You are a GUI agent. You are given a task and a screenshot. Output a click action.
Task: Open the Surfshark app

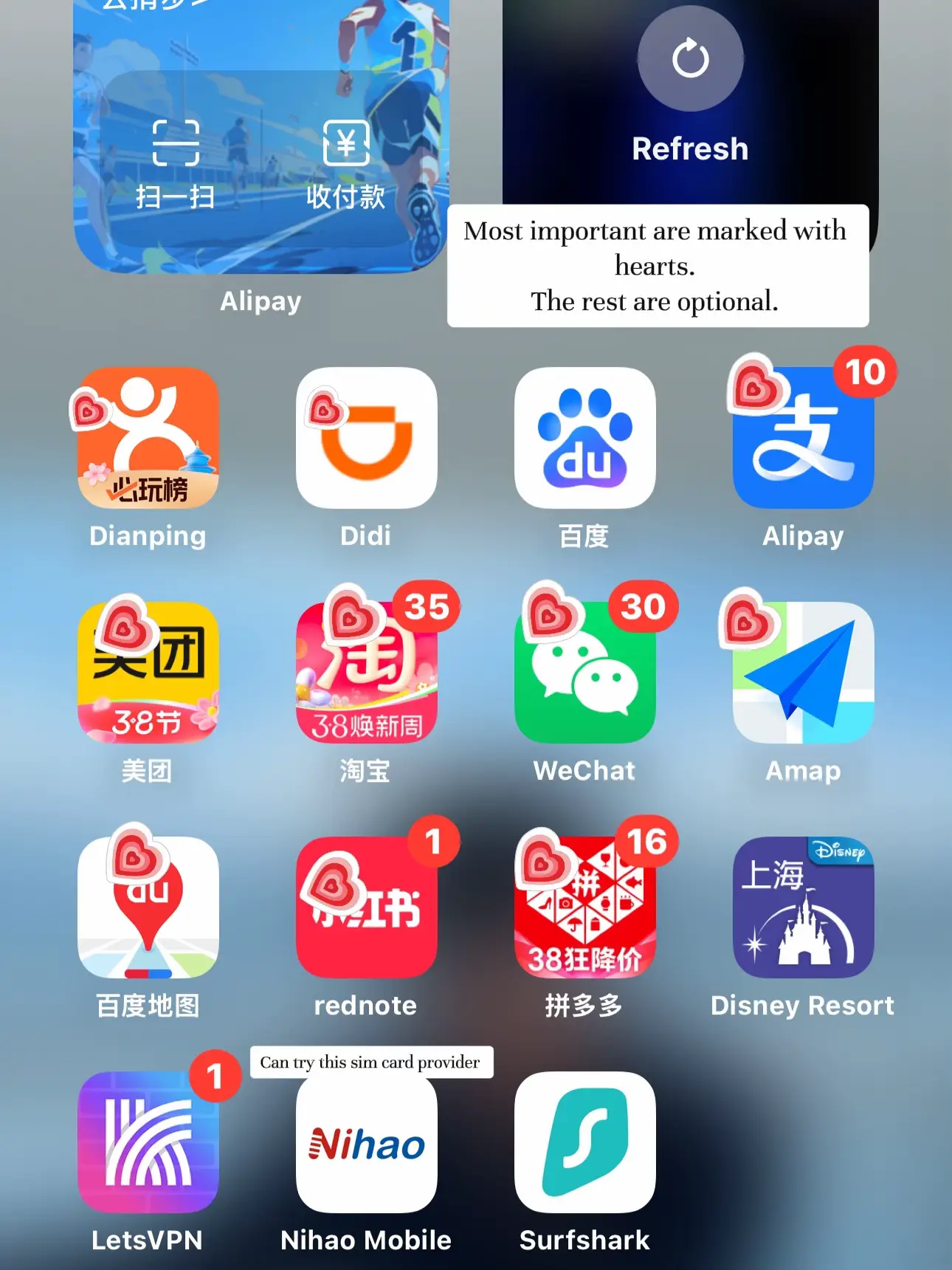coord(584,1142)
